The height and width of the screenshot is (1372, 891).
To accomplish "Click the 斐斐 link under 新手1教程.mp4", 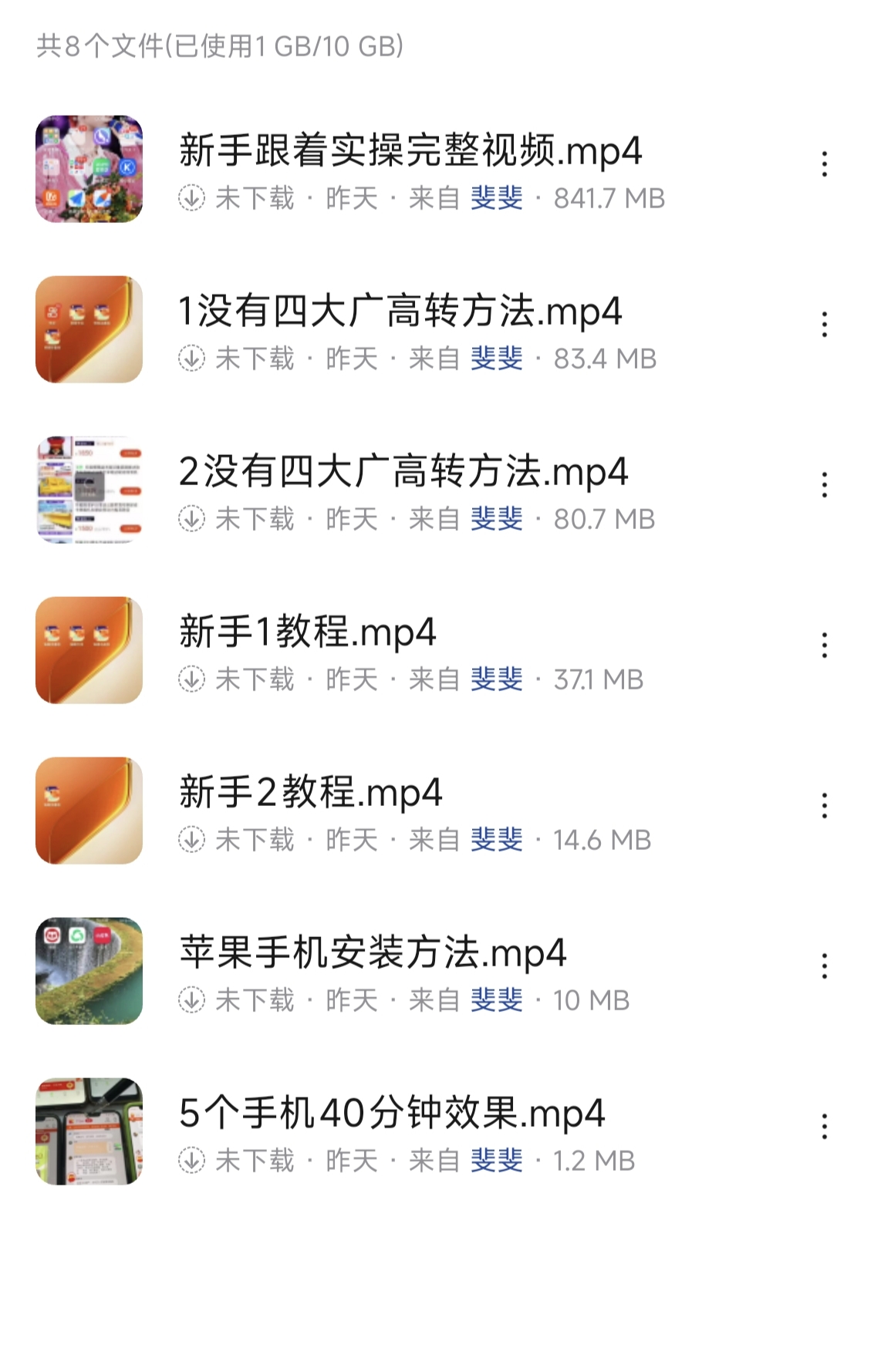I will point(496,679).
